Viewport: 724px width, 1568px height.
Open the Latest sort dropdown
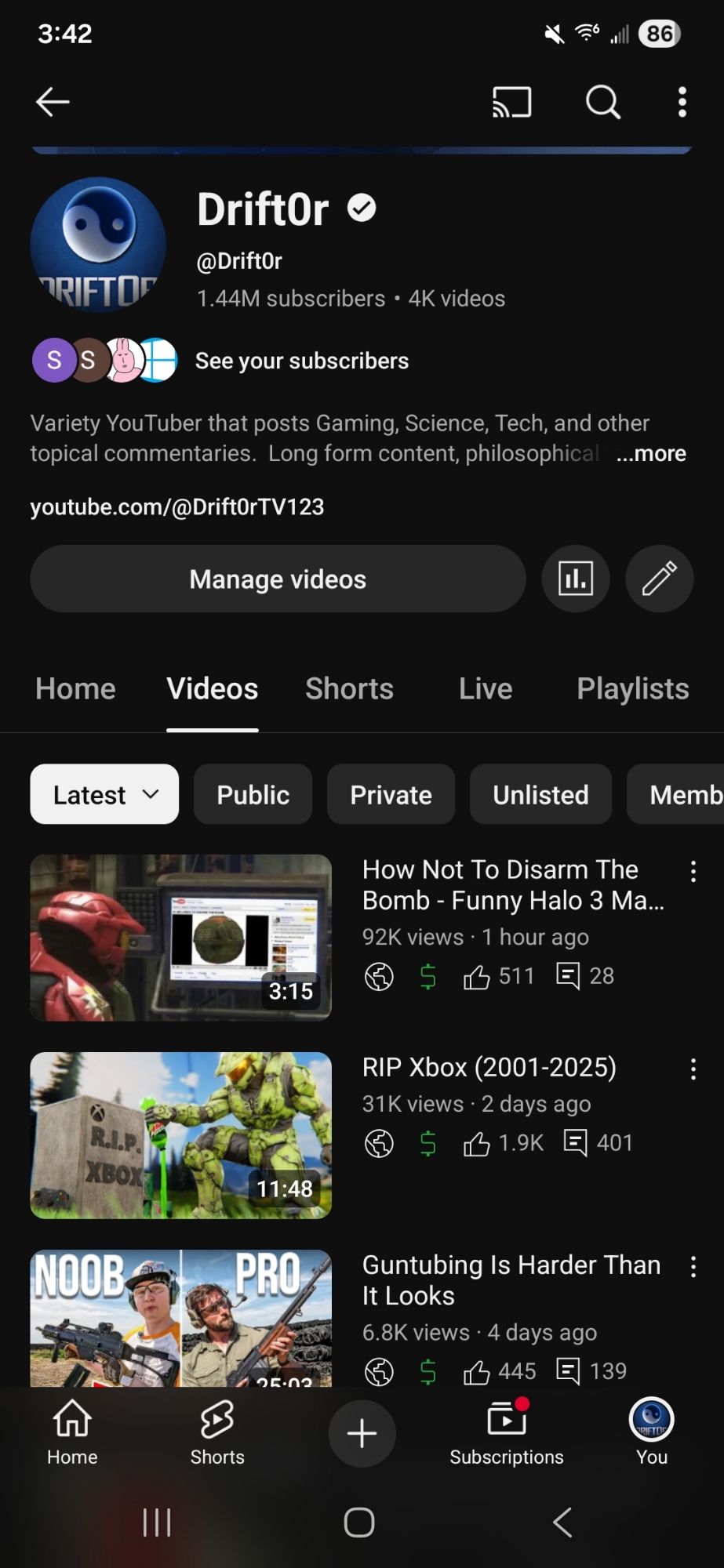click(x=104, y=795)
